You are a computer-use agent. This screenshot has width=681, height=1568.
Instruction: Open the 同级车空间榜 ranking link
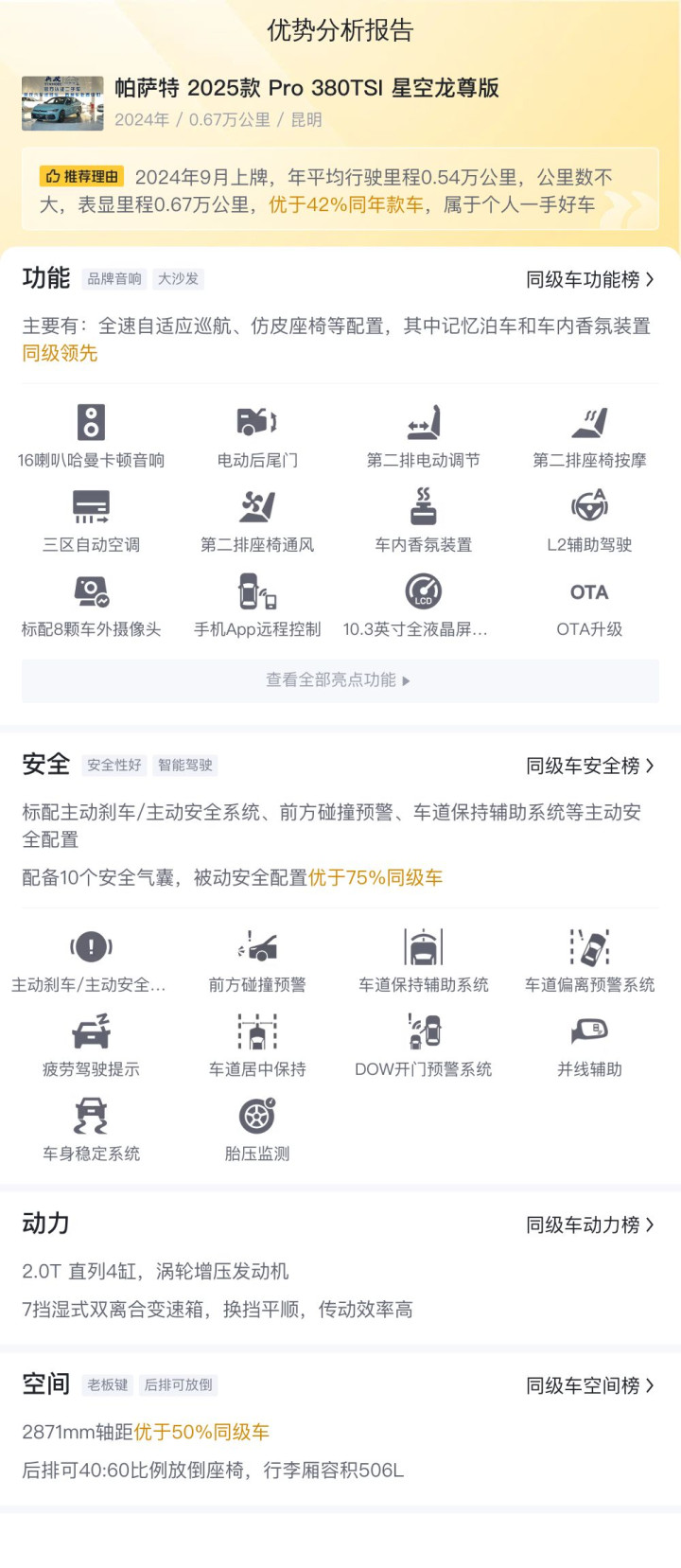pyautogui.click(x=590, y=1385)
